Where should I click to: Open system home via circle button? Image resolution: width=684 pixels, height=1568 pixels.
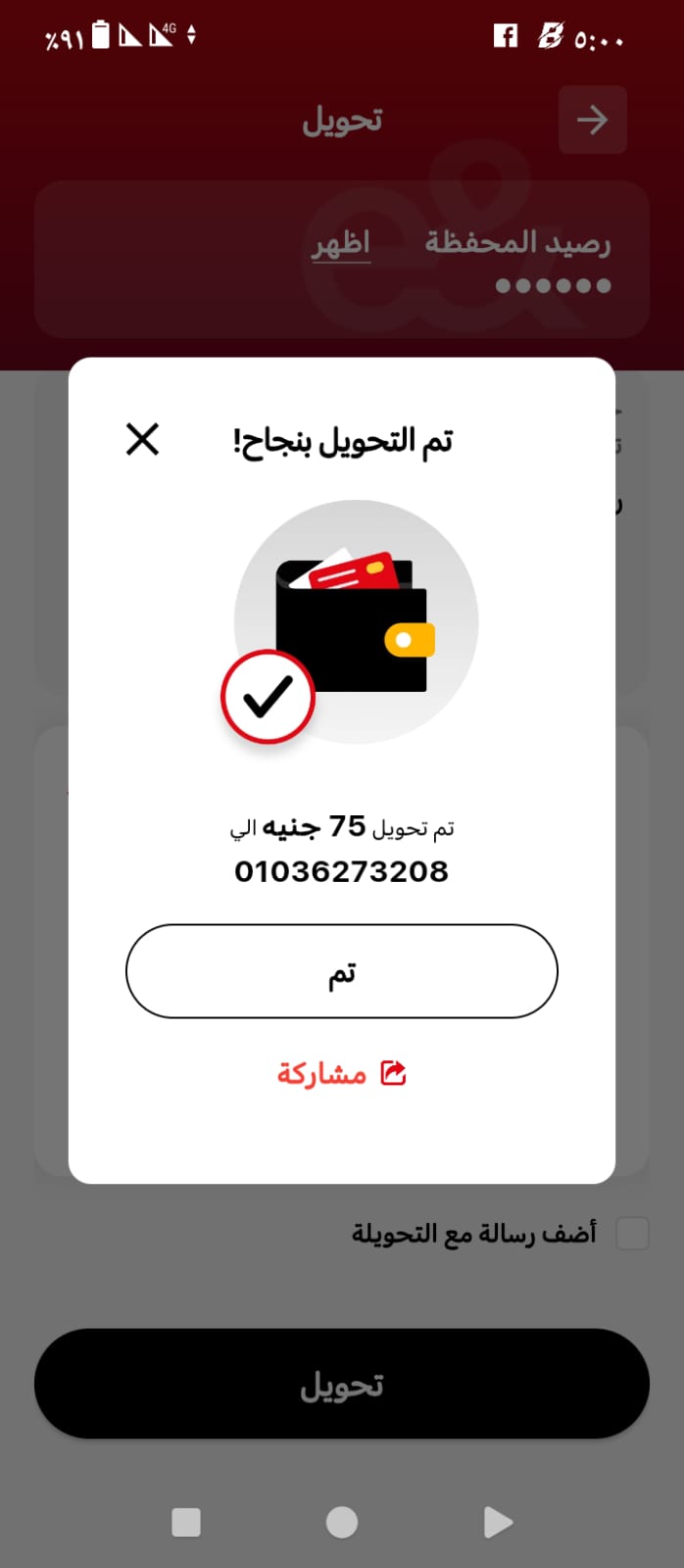[x=341, y=1522]
